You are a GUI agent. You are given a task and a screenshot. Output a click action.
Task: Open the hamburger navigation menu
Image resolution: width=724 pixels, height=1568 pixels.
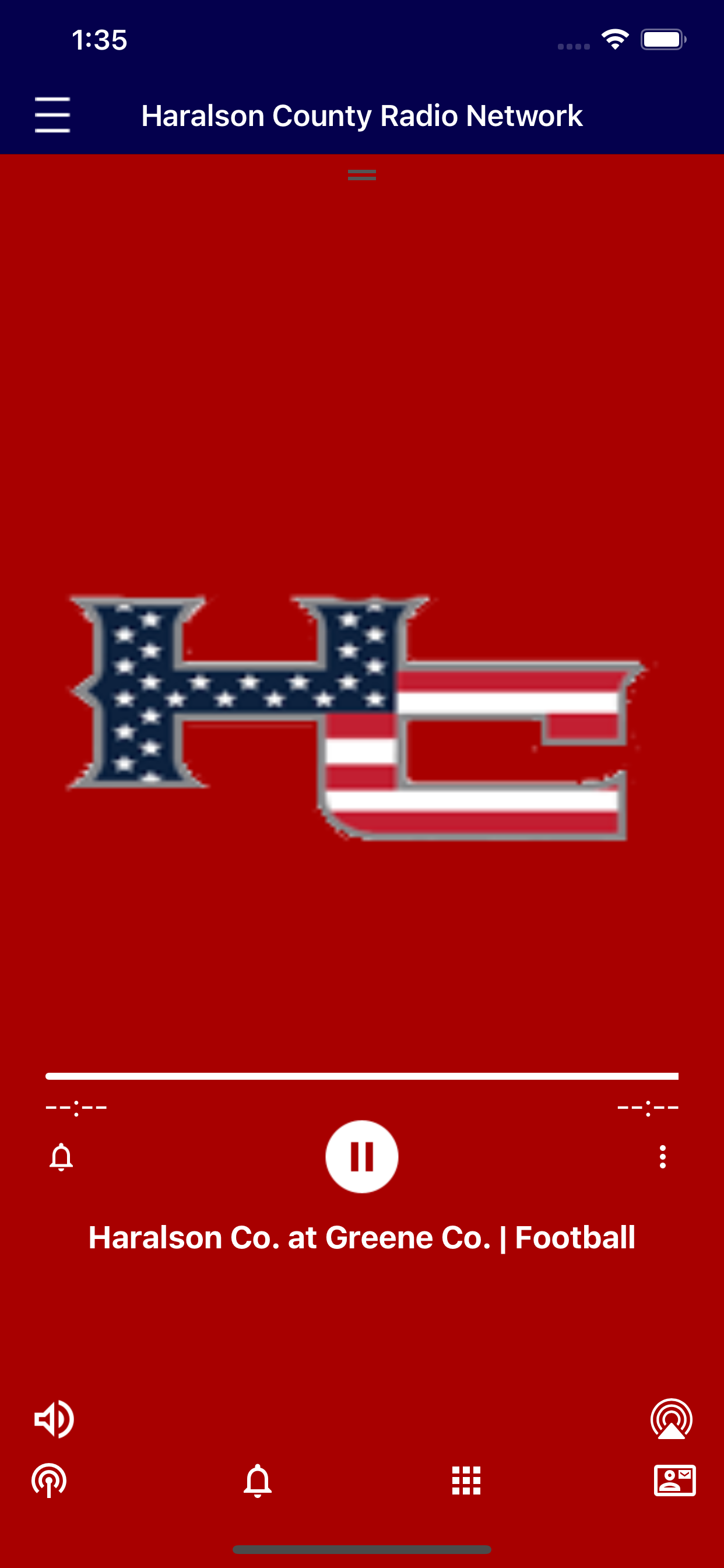[52, 114]
